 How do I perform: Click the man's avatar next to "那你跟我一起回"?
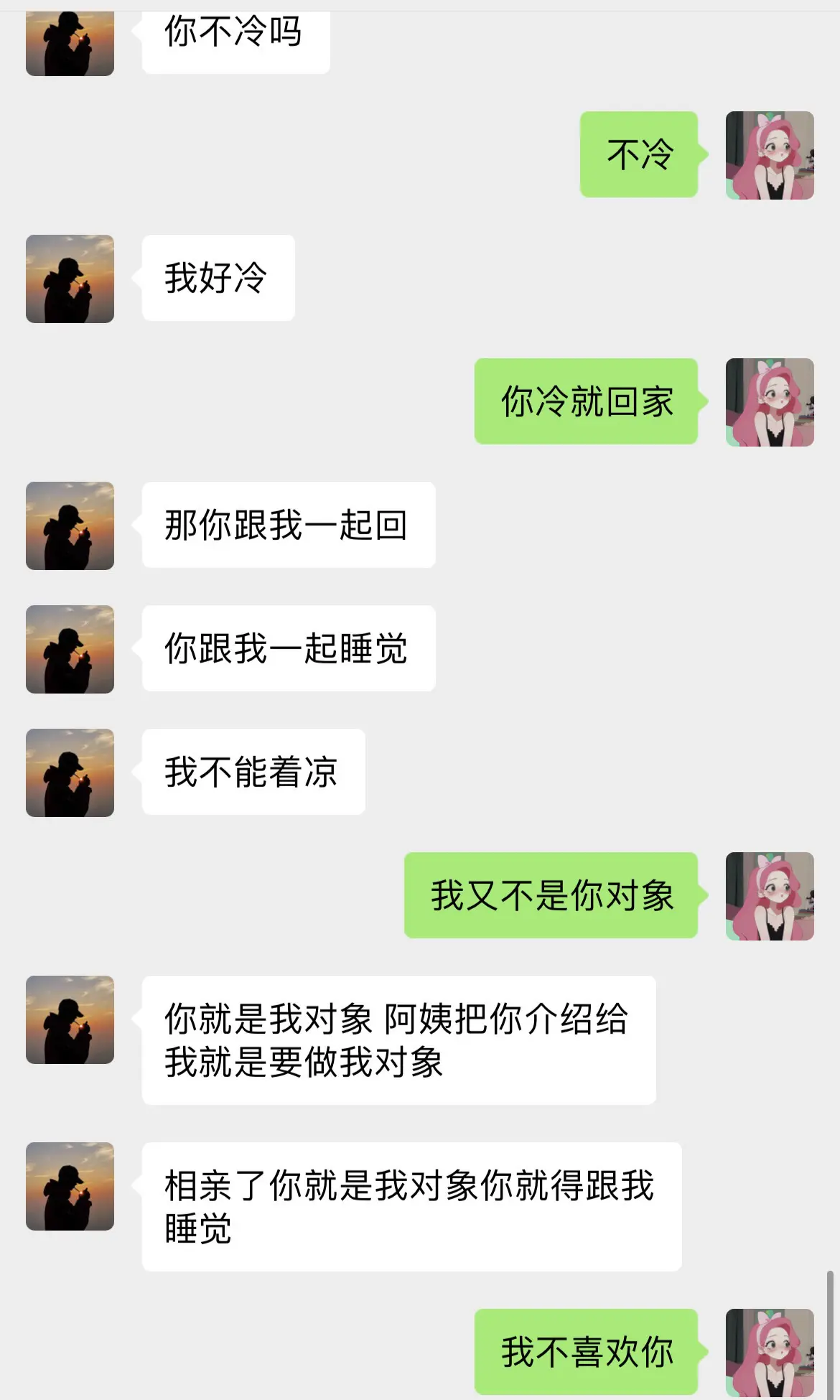[x=70, y=525]
